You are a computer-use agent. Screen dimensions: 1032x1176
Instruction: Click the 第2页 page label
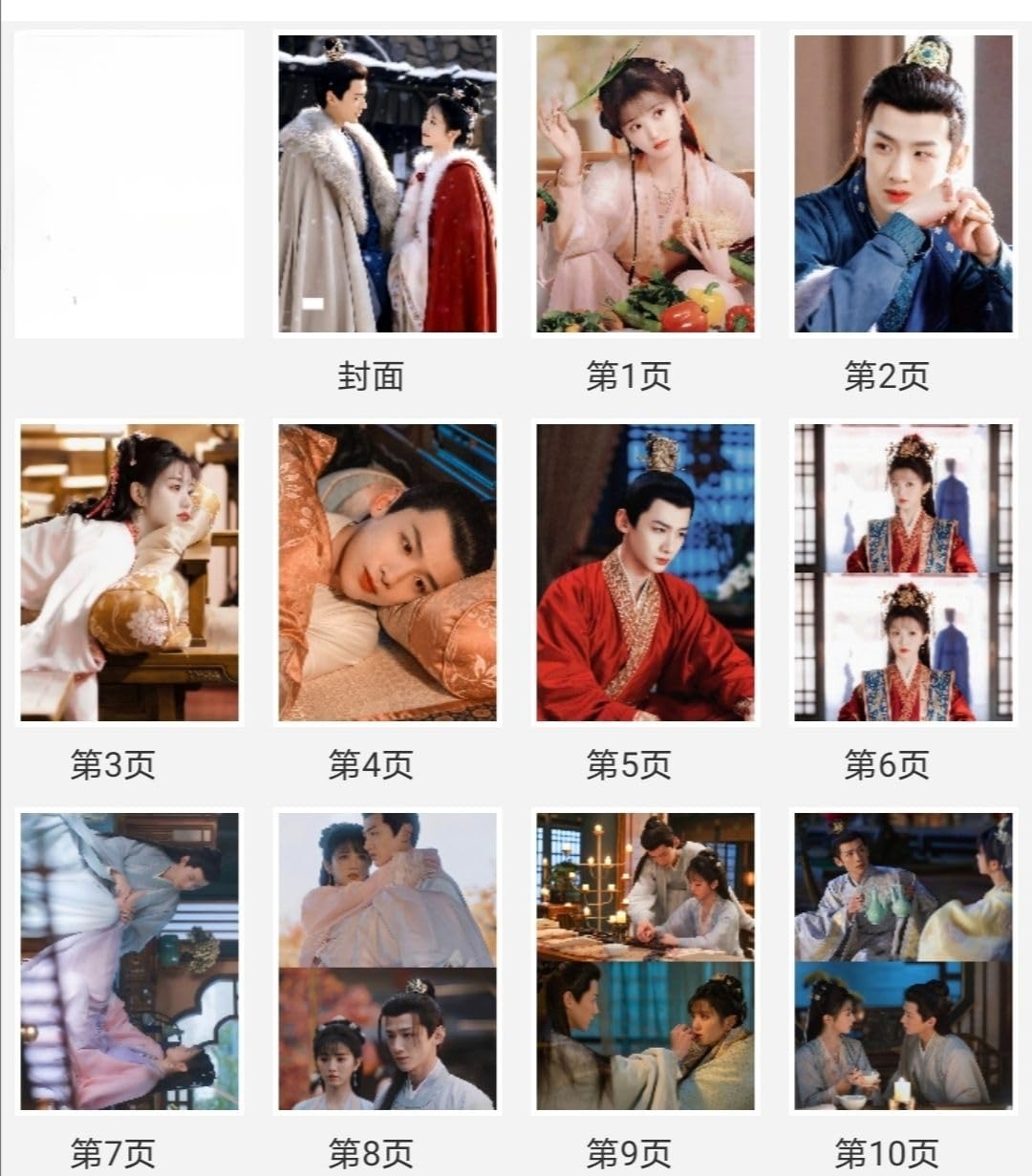(x=888, y=377)
